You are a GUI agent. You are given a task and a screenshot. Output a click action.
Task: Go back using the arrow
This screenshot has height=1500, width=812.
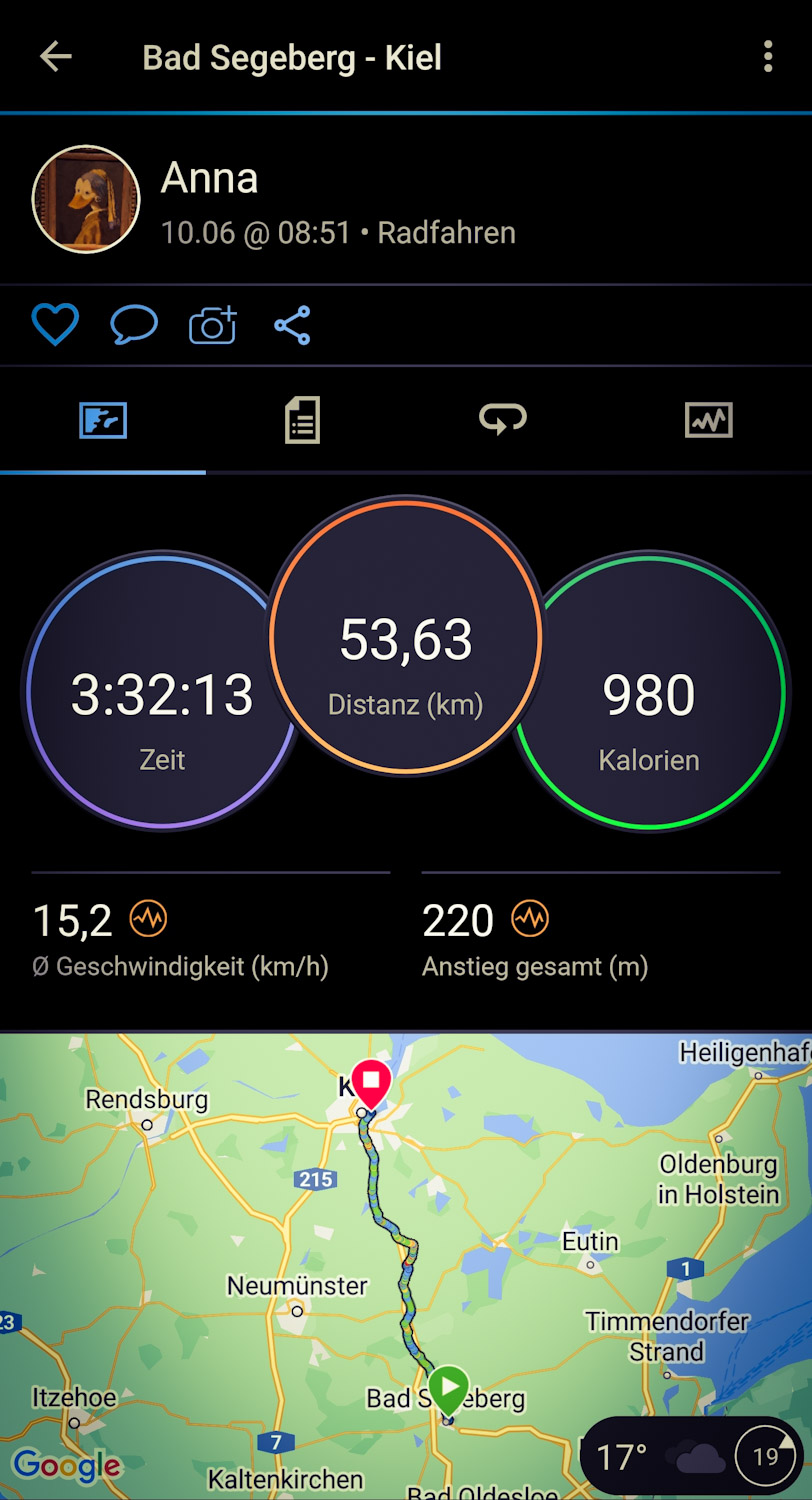click(56, 57)
